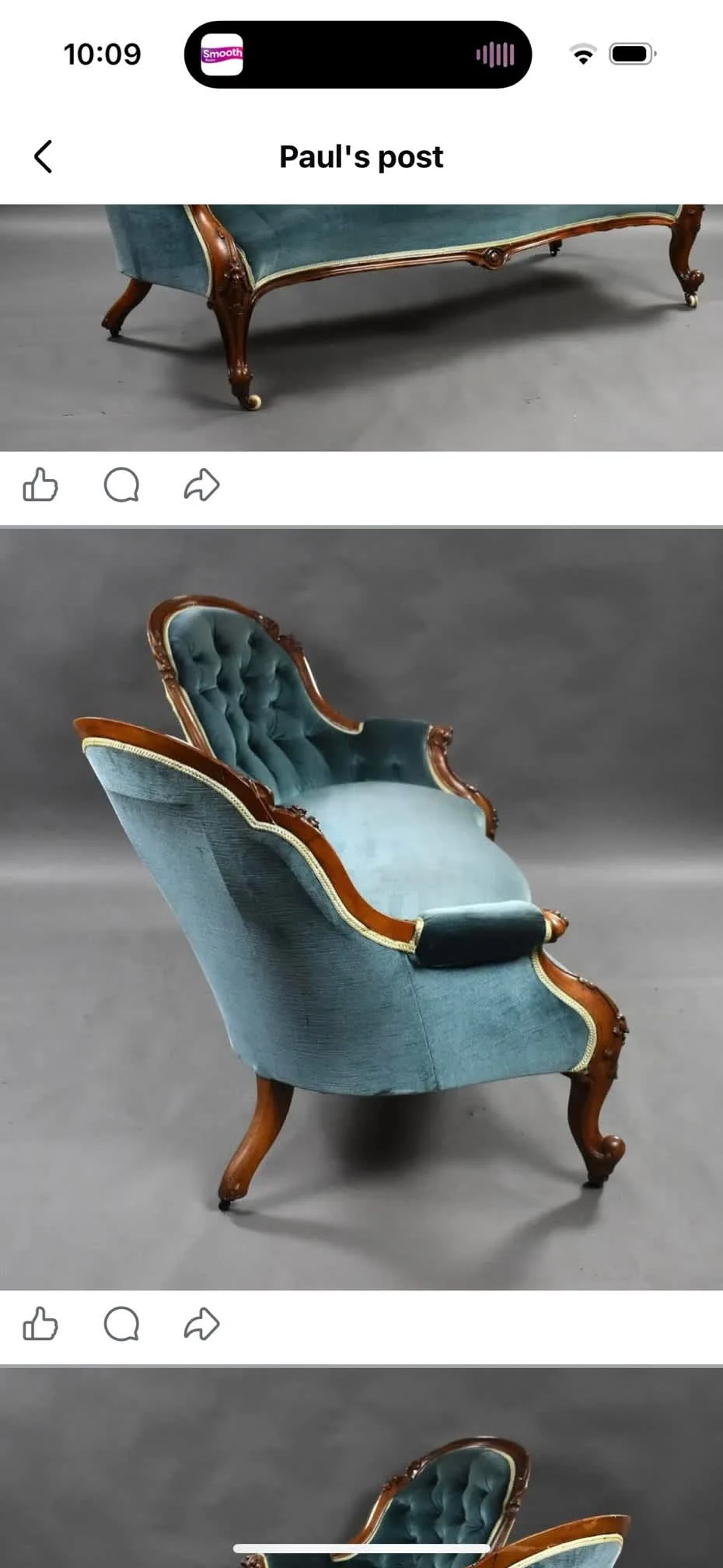Comment on the side-view sofa photo
The image size is (723, 1568).
(122, 1324)
